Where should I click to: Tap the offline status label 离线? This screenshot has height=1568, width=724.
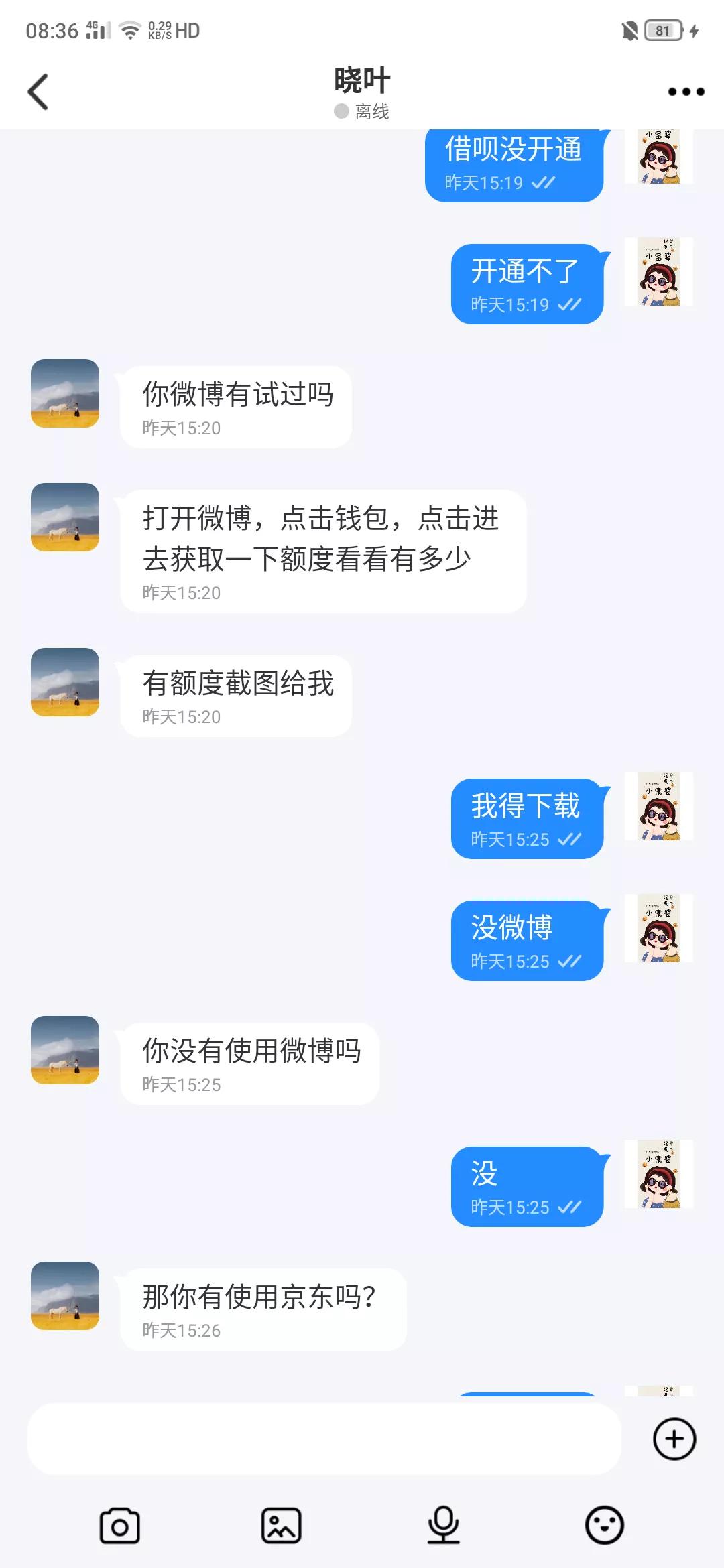[x=361, y=111]
